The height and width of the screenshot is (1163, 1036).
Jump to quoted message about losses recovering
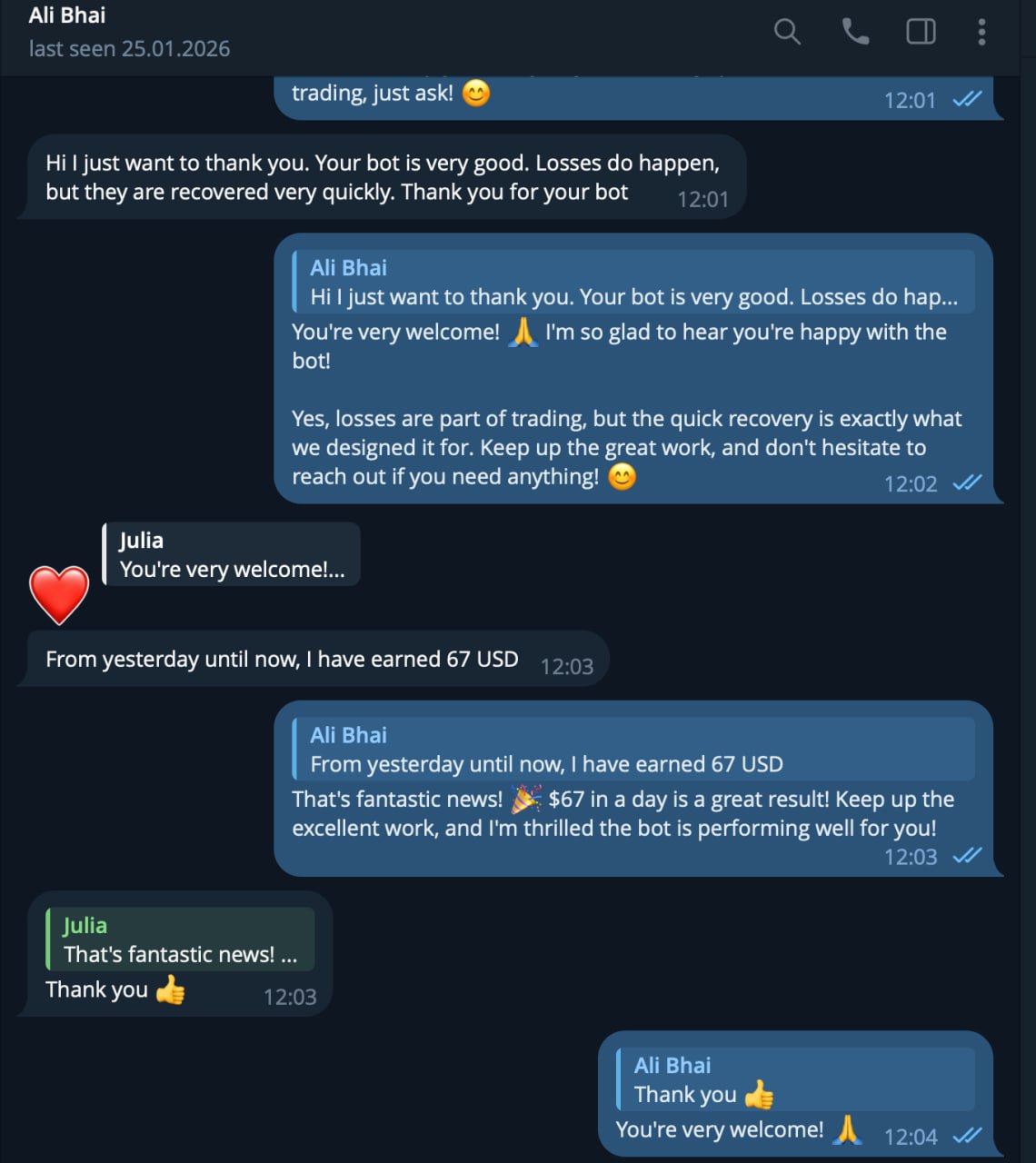point(633,283)
